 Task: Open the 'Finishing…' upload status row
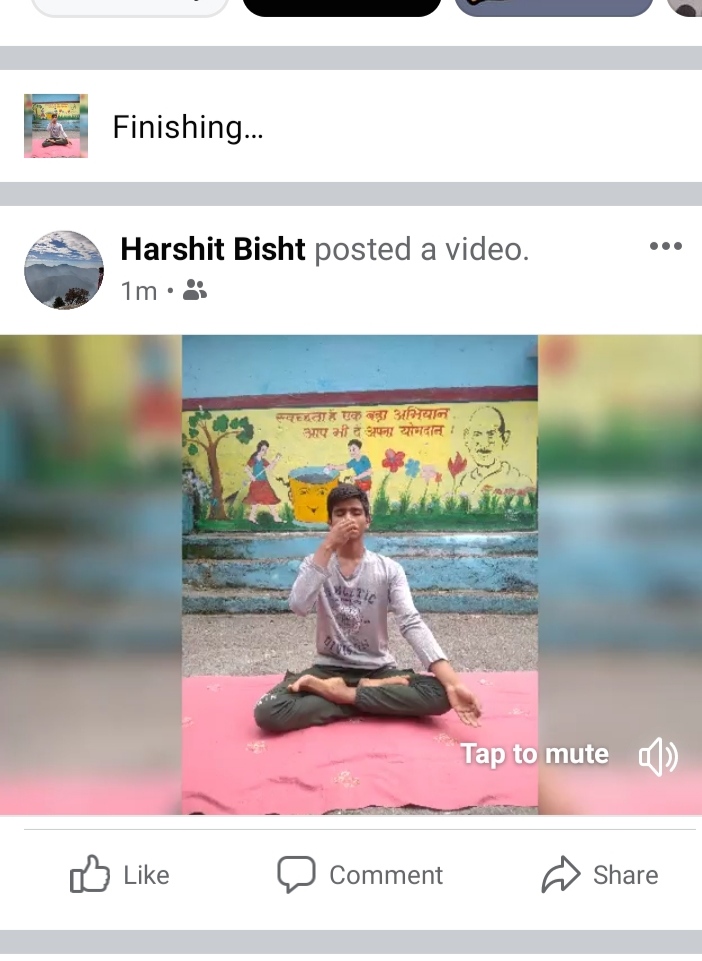pos(188,127)
